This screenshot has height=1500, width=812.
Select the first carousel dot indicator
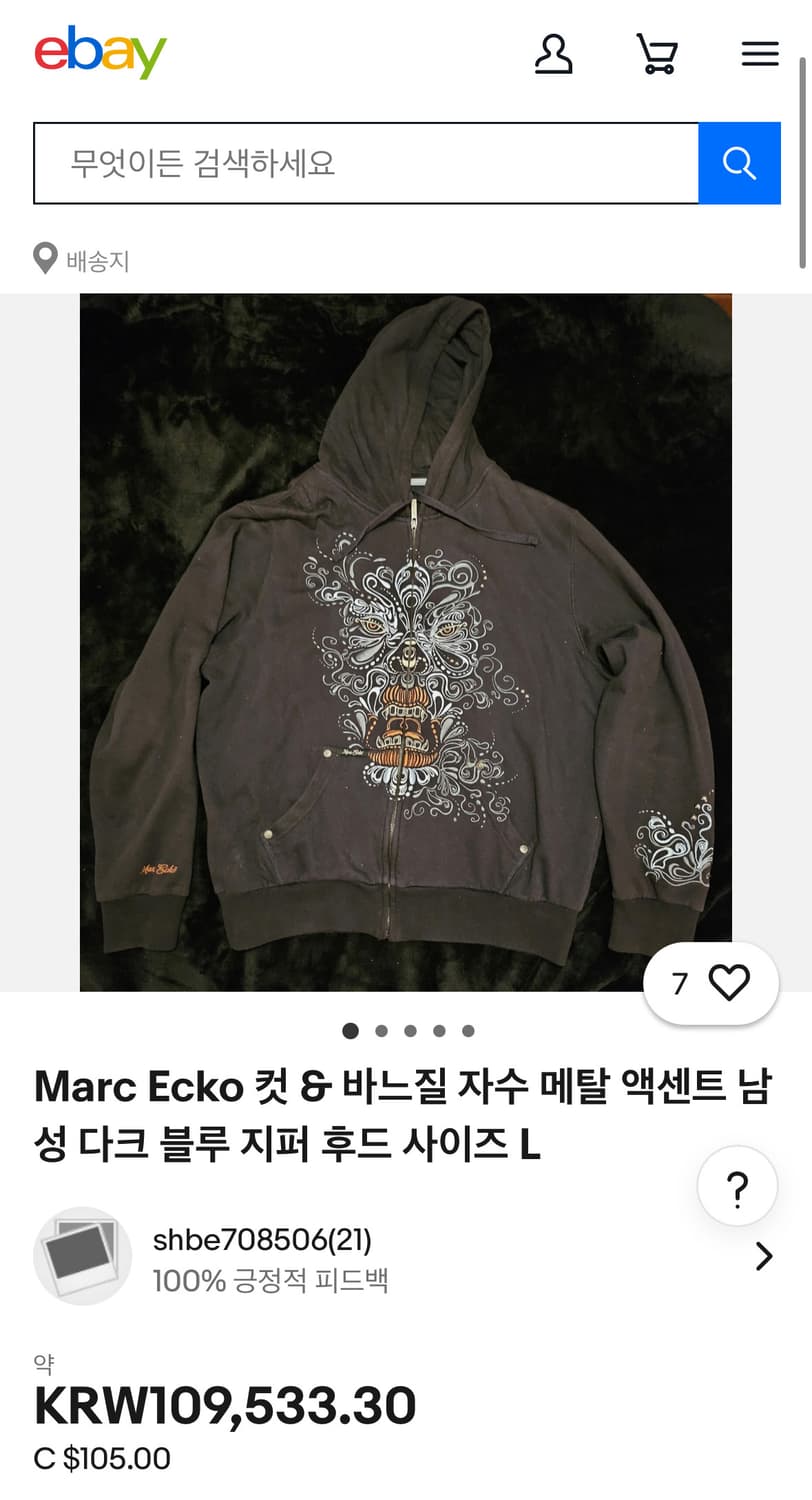click(351, 1031)
